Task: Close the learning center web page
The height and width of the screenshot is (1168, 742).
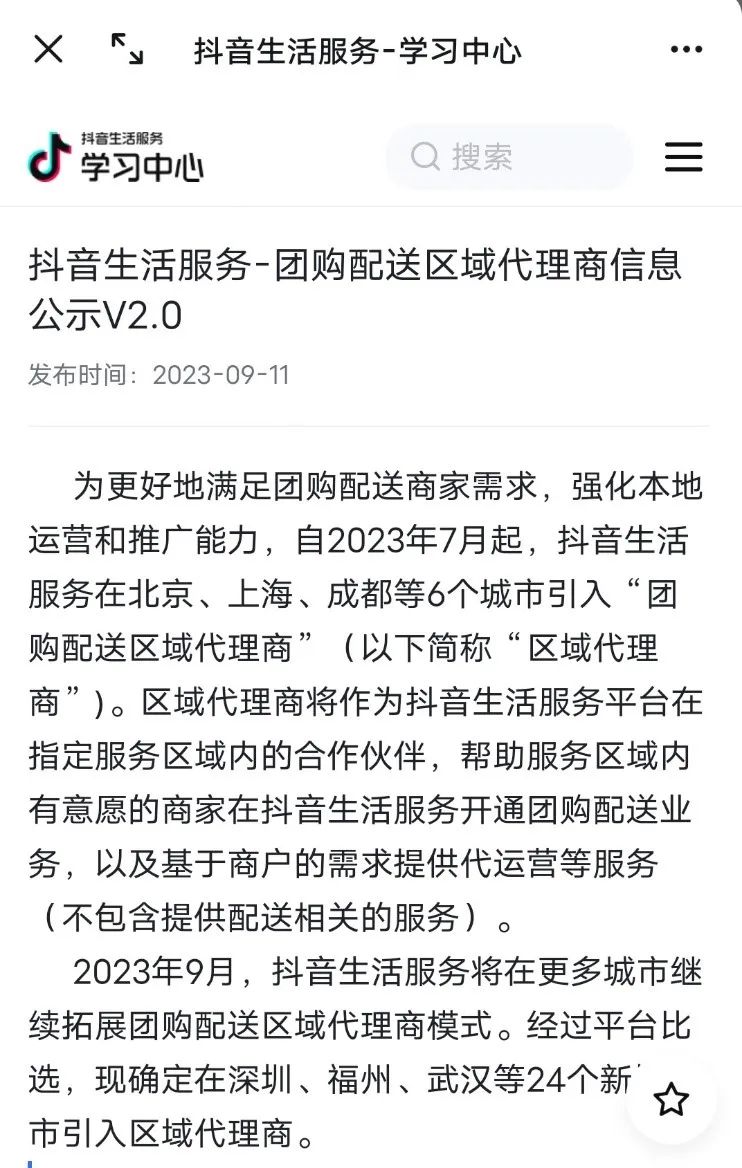Action: tap(48, 48)
